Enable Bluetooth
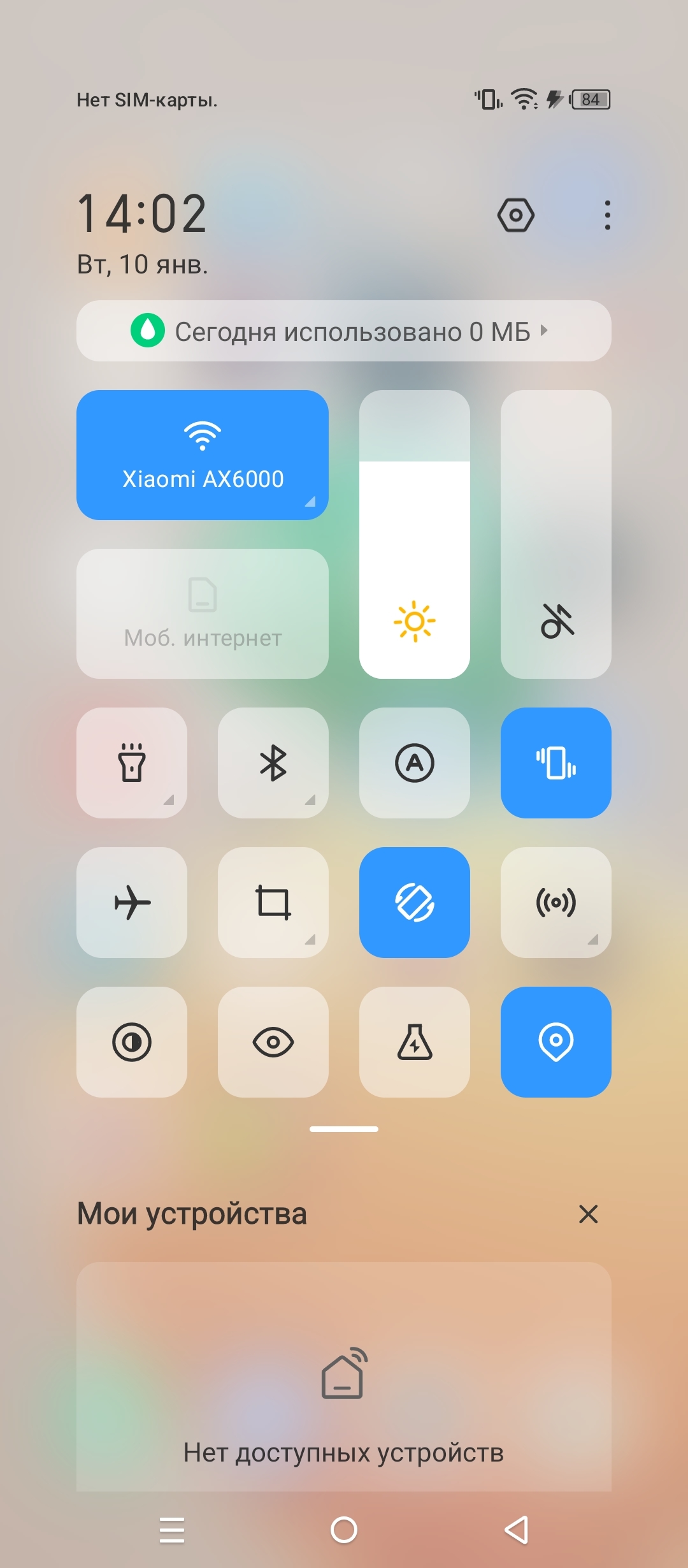Viewport: 688px width, 1568px height. click(273, 762)
